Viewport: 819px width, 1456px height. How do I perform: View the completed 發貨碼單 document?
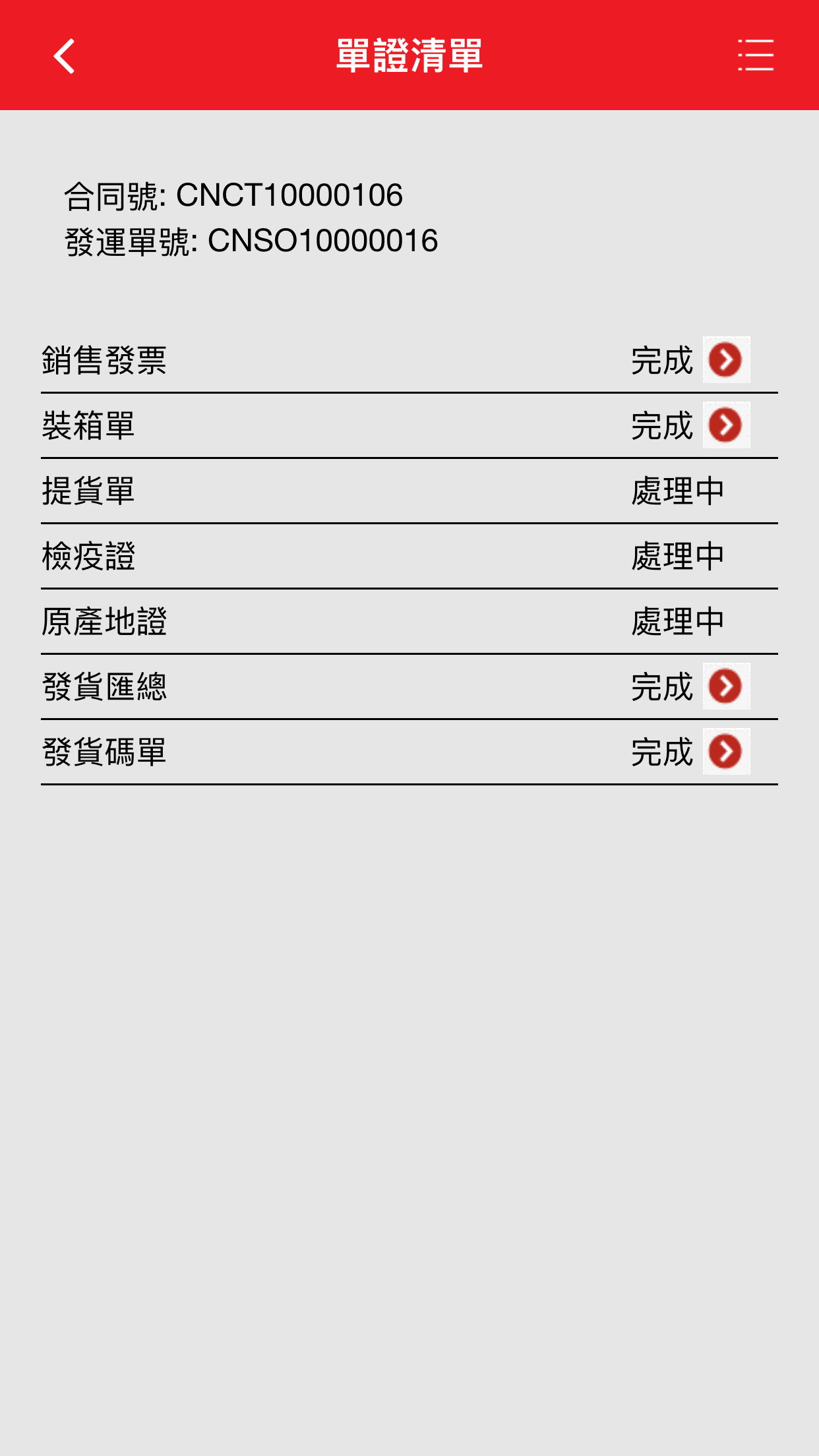point(725,752)
